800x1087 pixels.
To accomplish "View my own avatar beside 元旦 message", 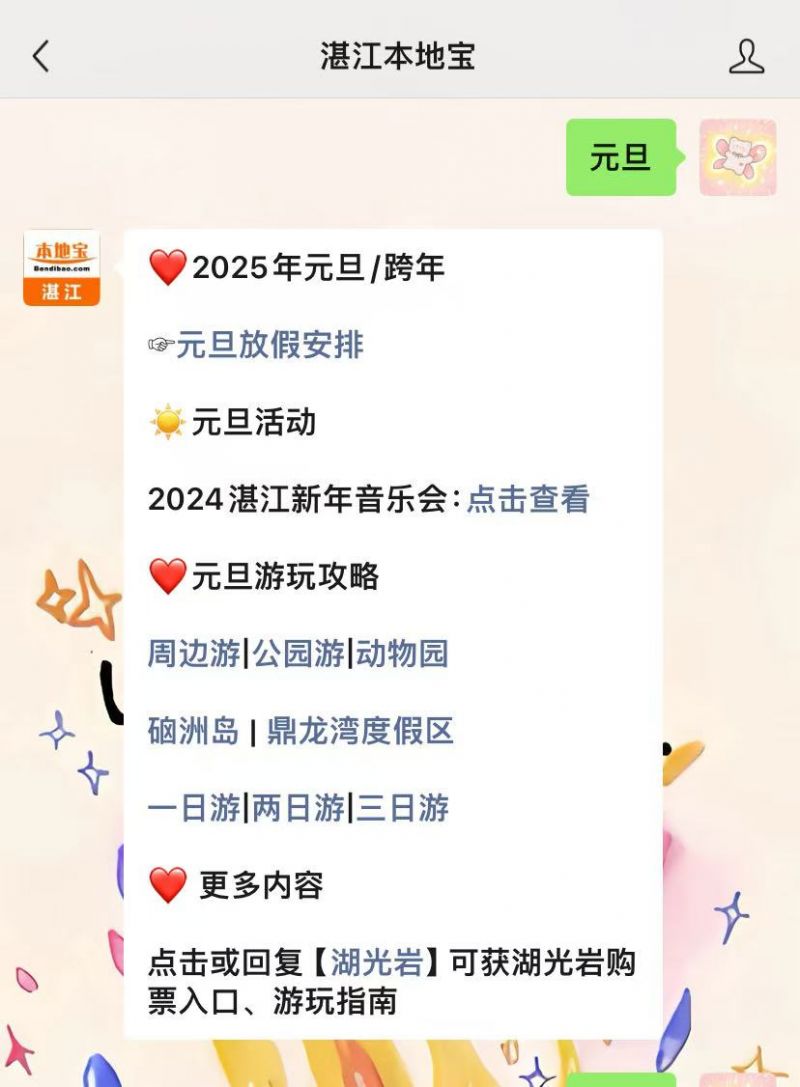I will (x=737, y=158).
